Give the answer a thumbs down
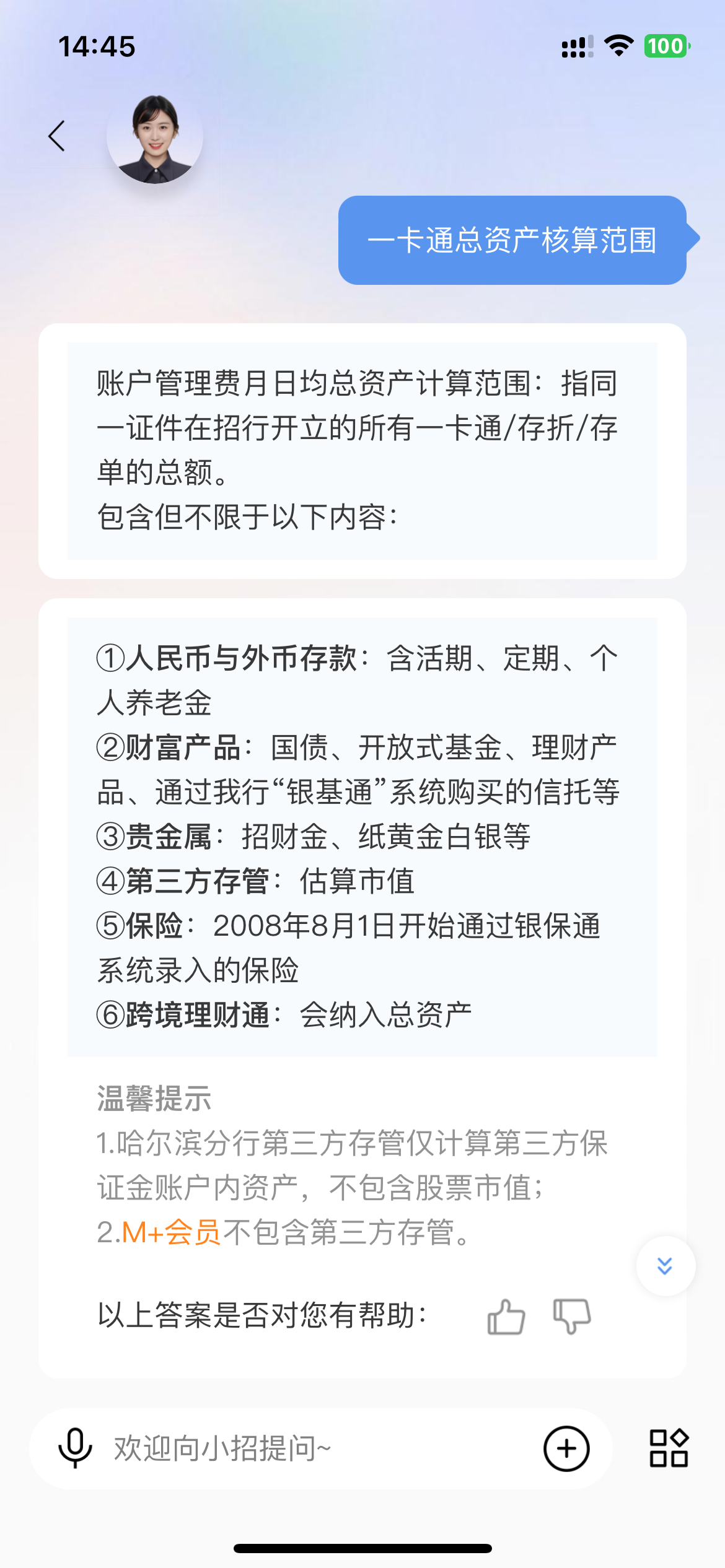725x1568 pixels. pos(571,1316)
